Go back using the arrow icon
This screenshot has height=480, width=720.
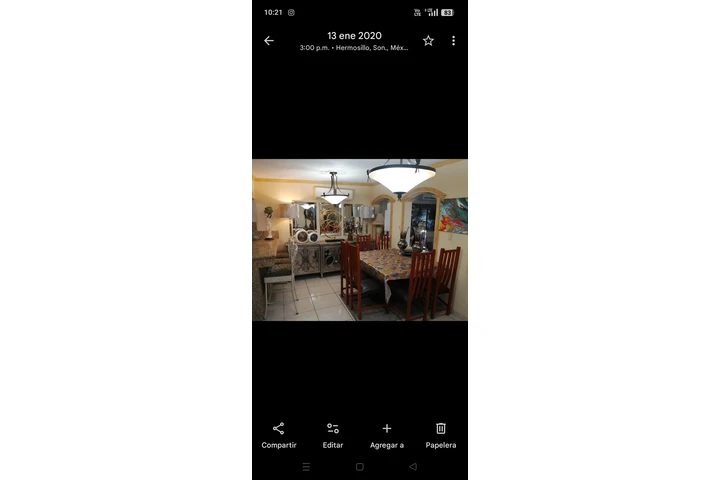pos(268,41)
